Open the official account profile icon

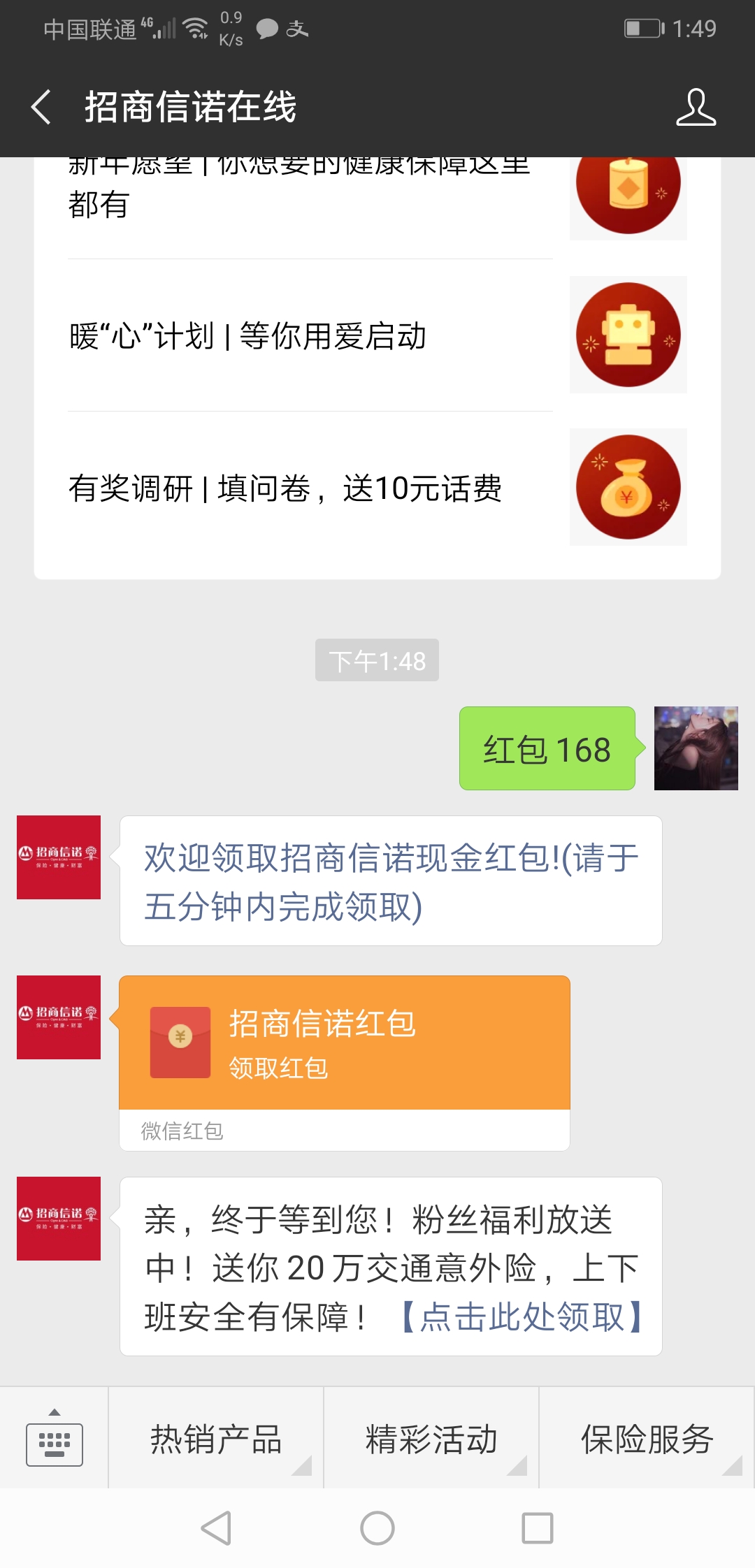[696, 108]
